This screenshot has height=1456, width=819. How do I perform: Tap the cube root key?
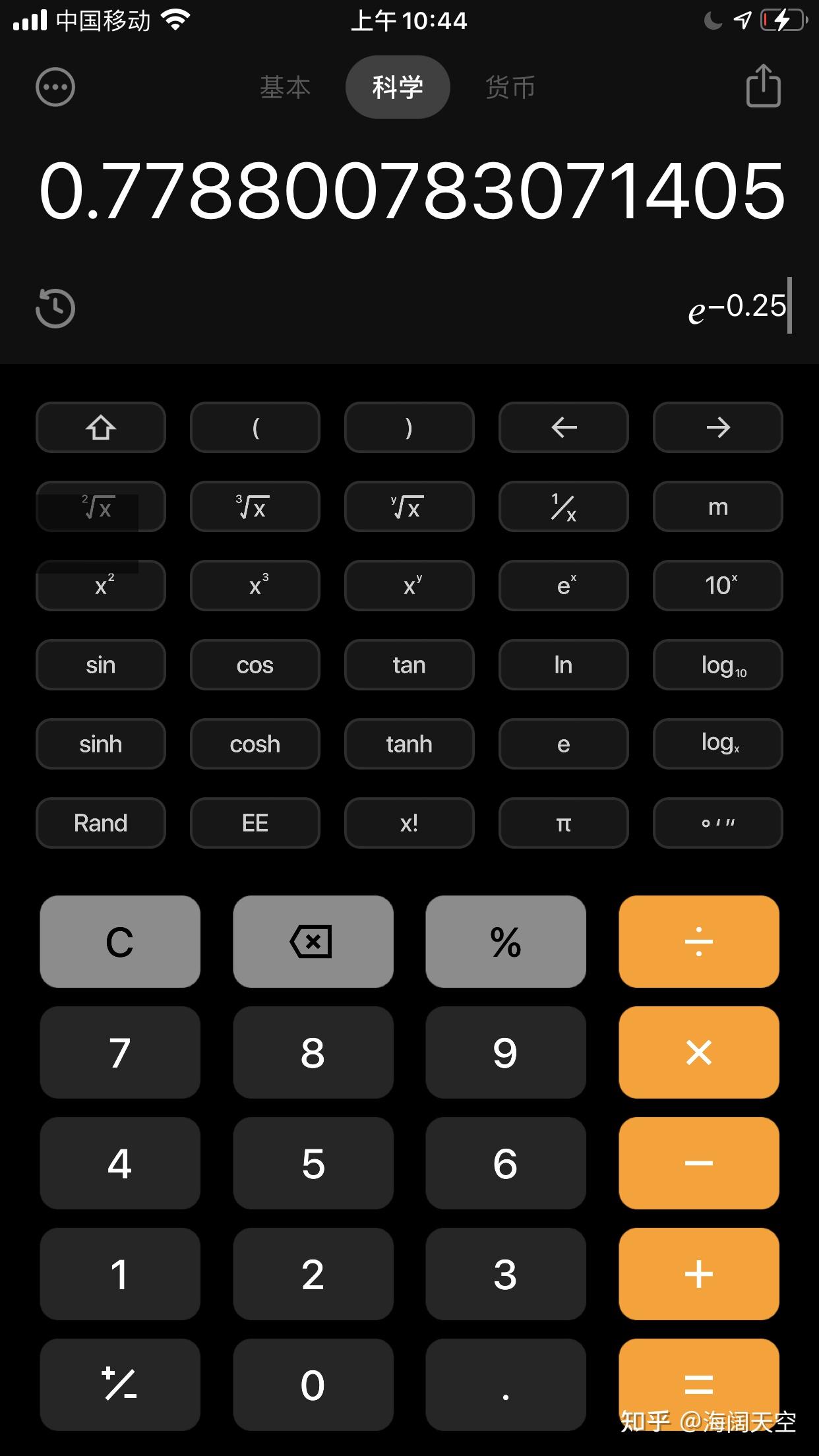pyautogui.click(x=255, y=506)
